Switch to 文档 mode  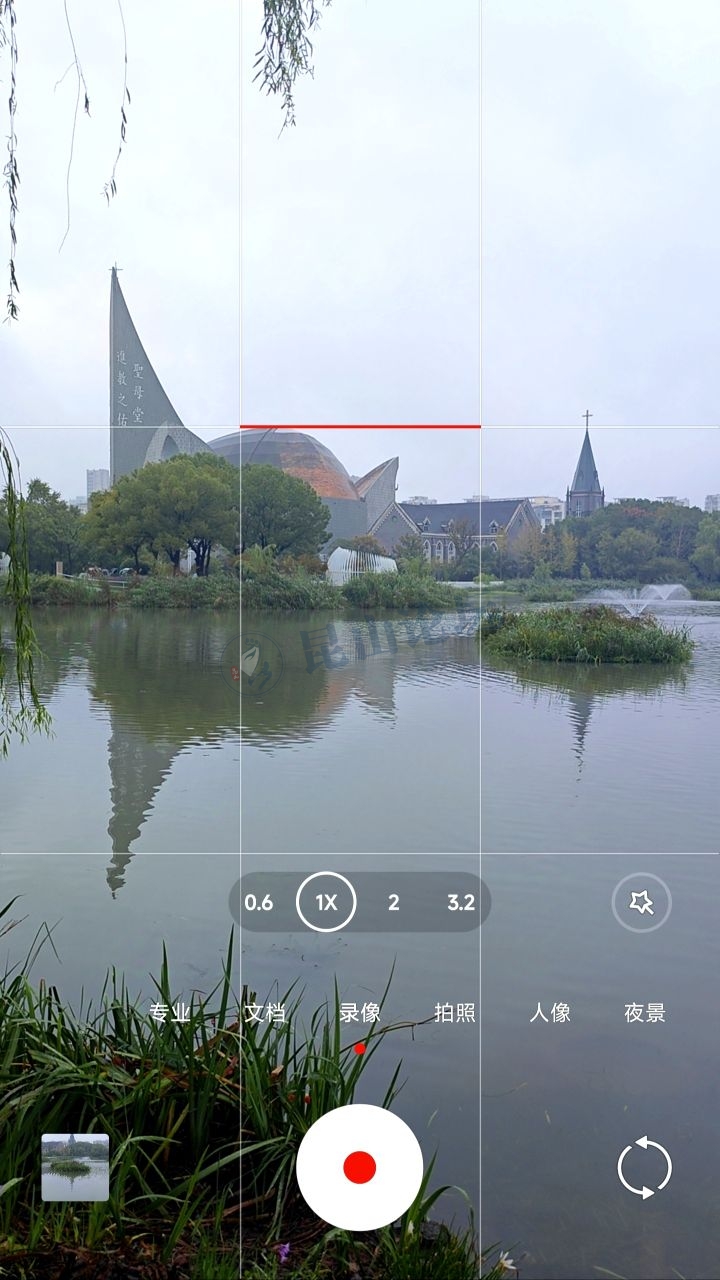[265, 1012]
